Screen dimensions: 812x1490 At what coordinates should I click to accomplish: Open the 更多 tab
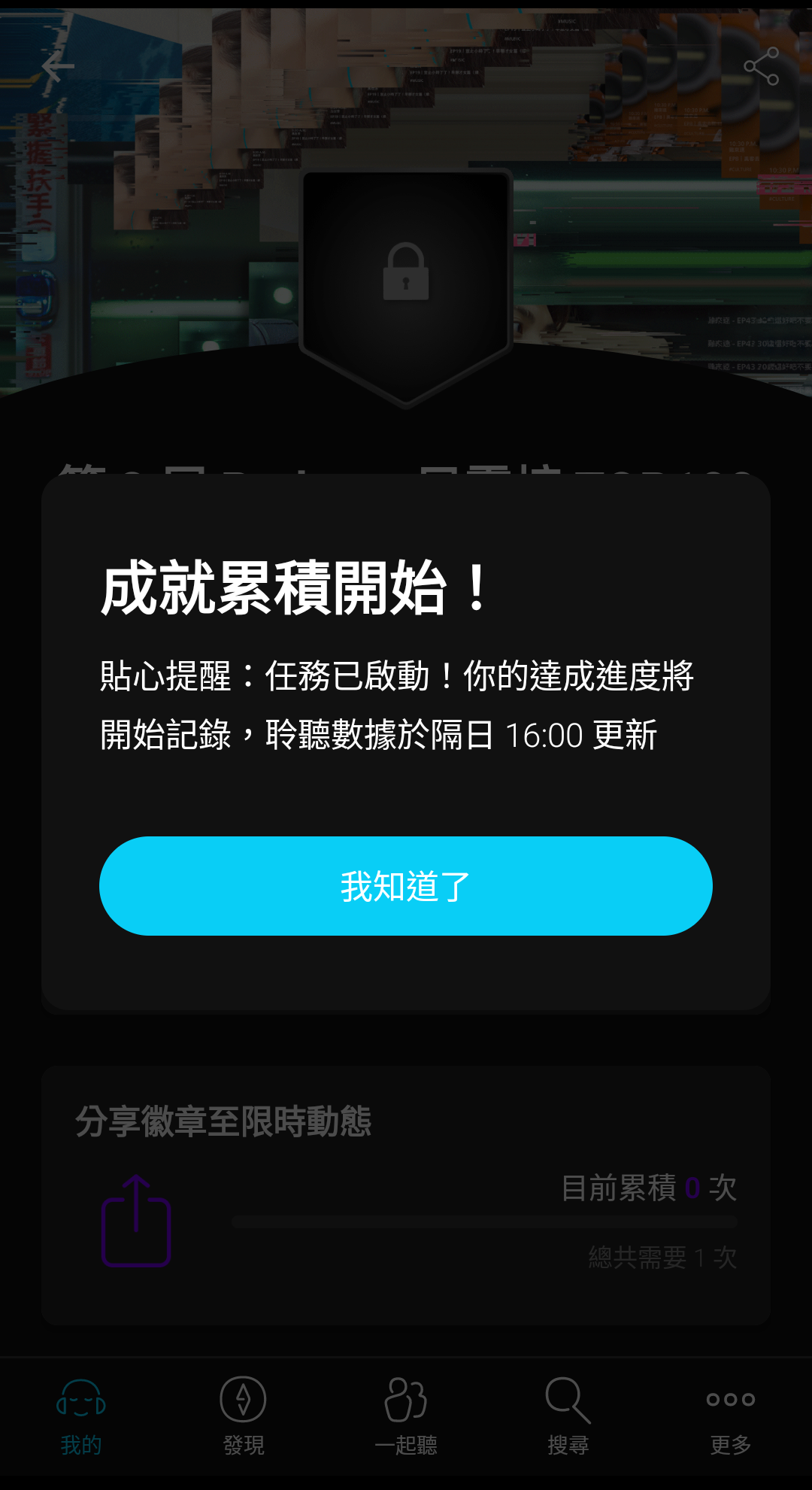(730, 1416)
